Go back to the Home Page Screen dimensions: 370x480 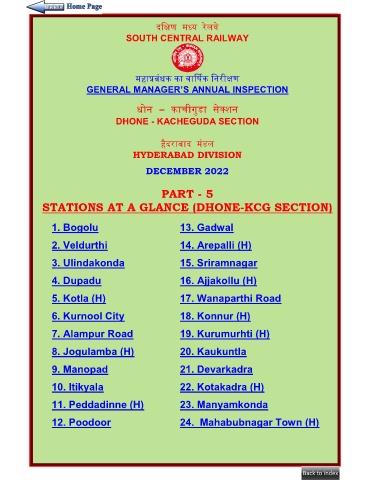pyautogui.click(x=65, y=6)
